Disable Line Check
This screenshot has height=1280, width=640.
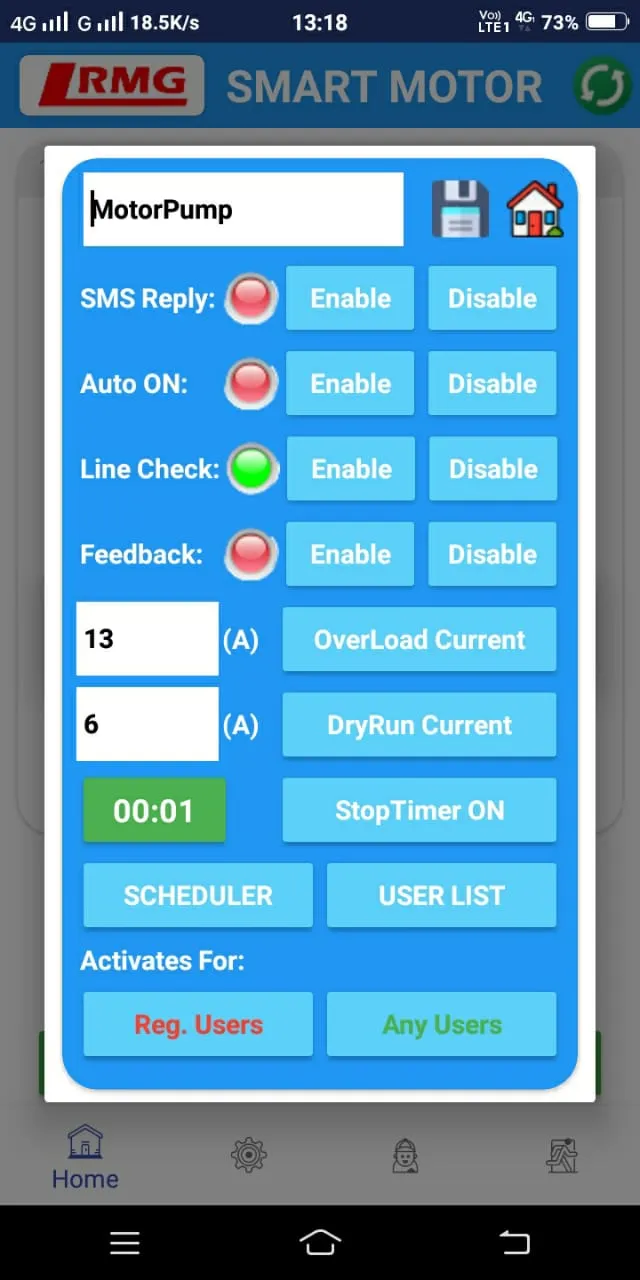[493, 469]
